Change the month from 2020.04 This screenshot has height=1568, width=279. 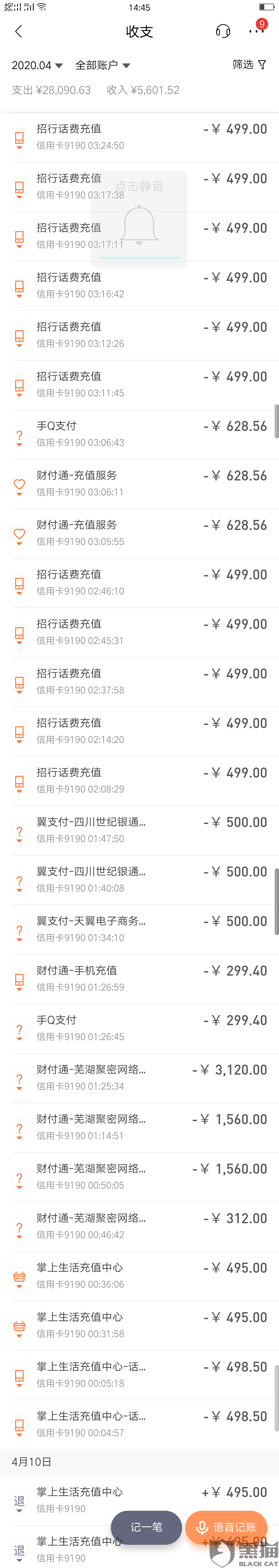(36, 65)
